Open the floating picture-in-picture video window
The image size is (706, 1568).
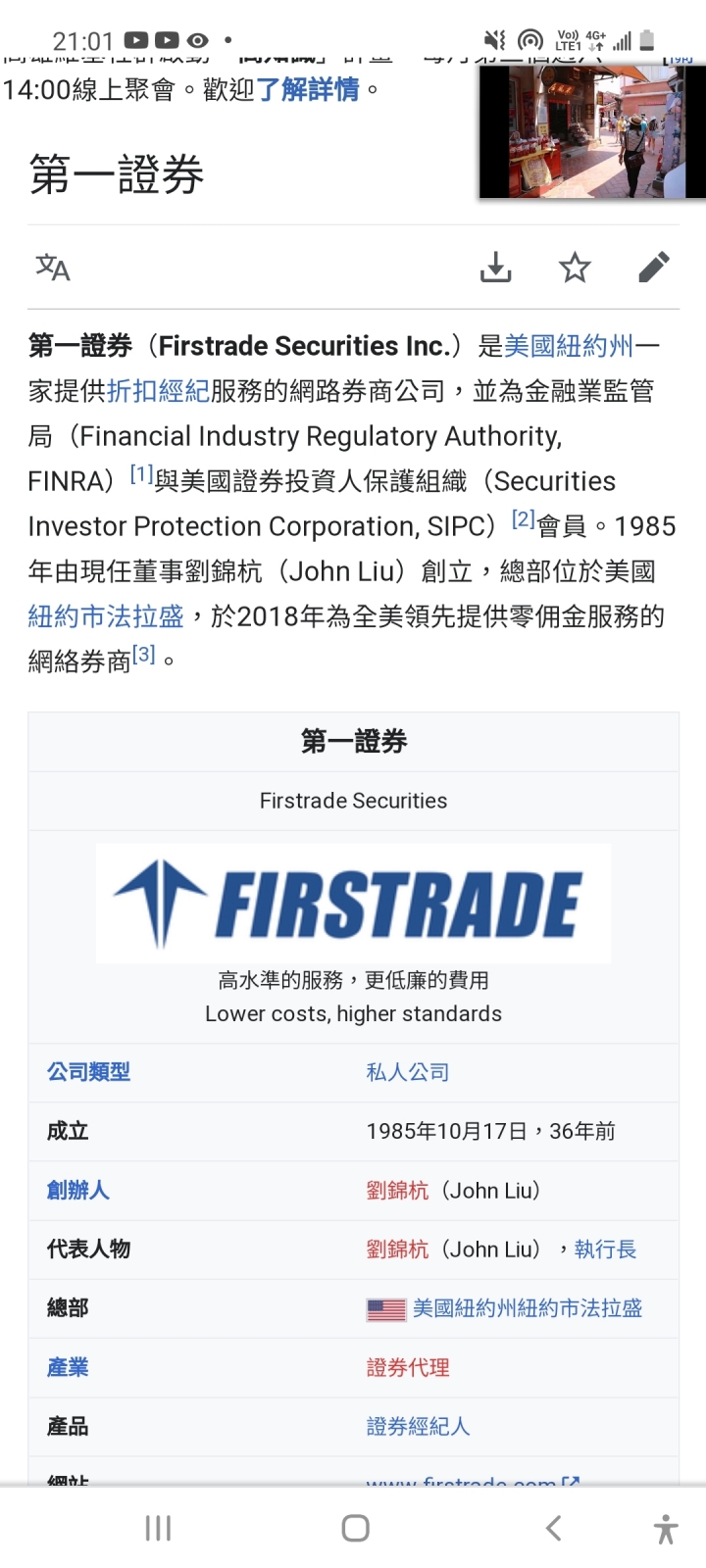pyautogui.click(x=592, y=131)
